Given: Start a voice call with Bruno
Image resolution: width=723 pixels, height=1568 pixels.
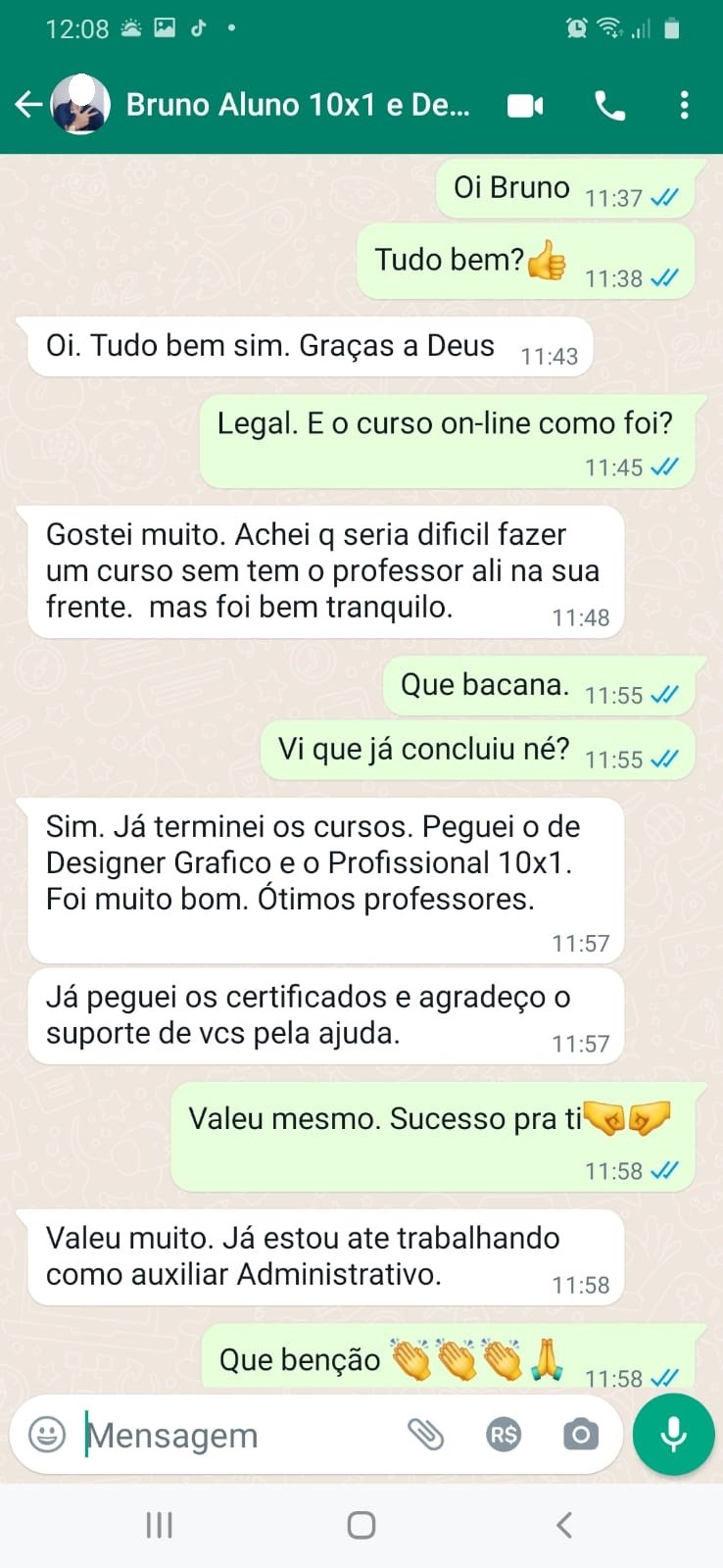Looking at the screenshot, I should point(609,106).
